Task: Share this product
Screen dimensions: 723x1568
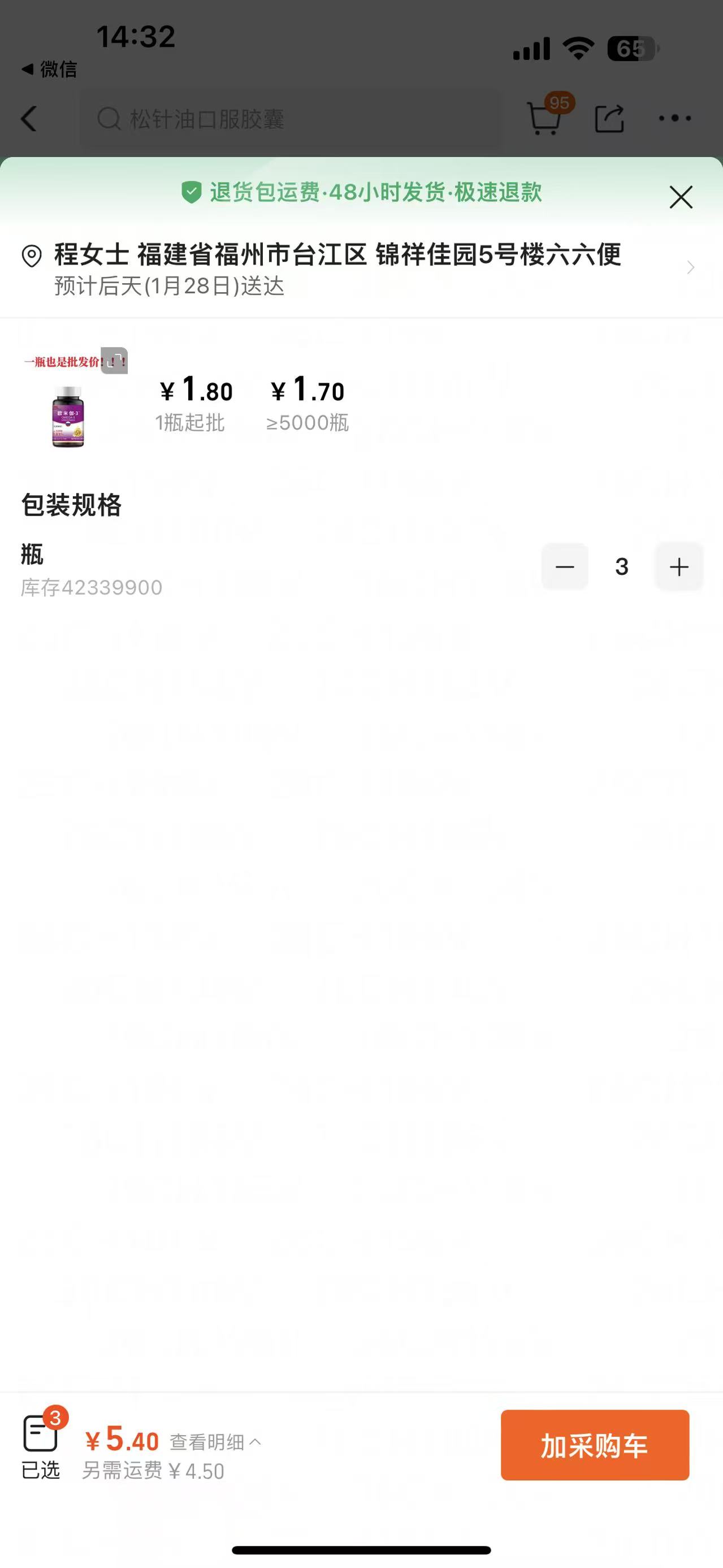Action: pos(609,118)
